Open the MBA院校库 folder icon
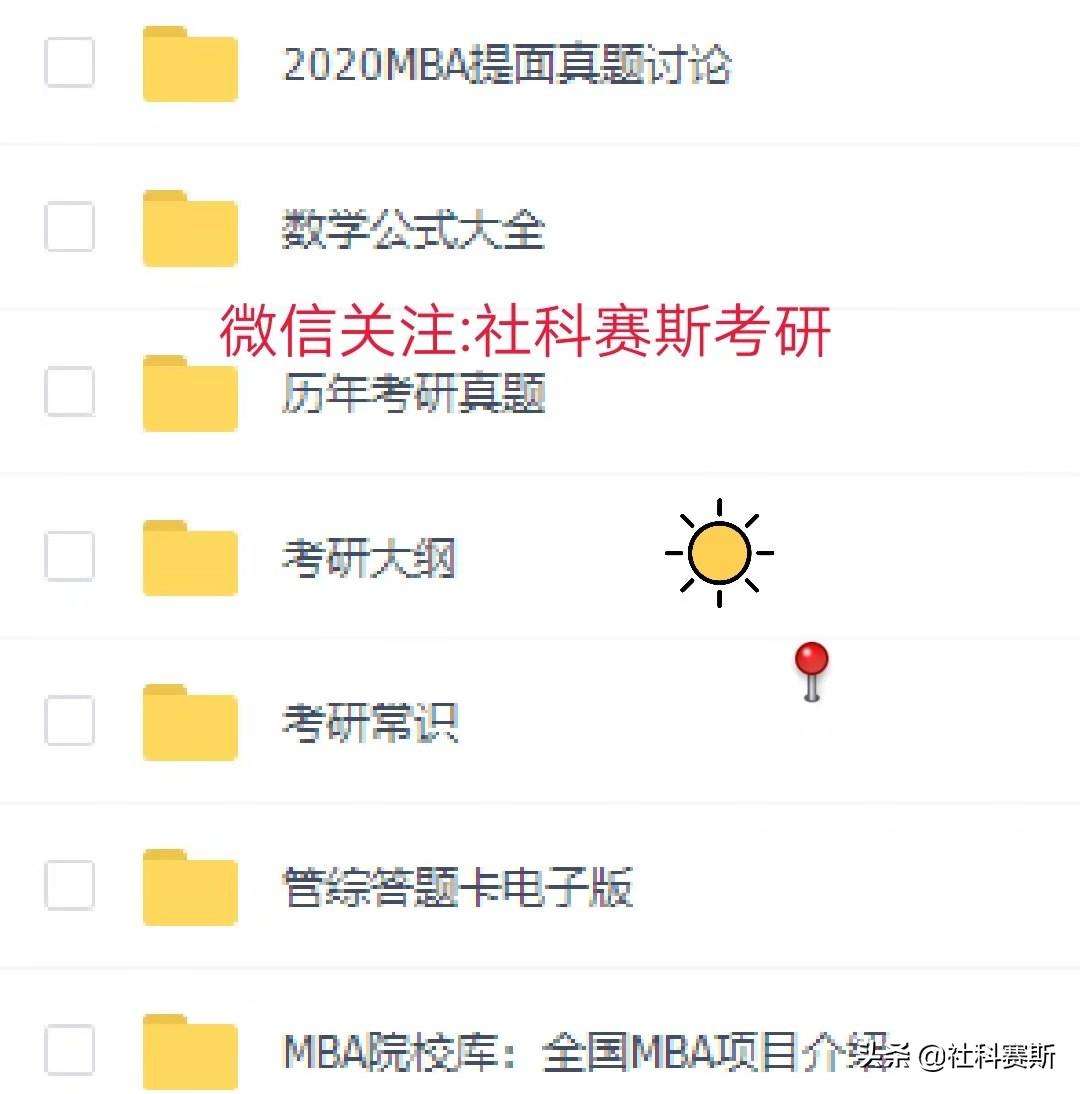The width and height of the screenshot is (1080, 1094). pos(189,1050)
